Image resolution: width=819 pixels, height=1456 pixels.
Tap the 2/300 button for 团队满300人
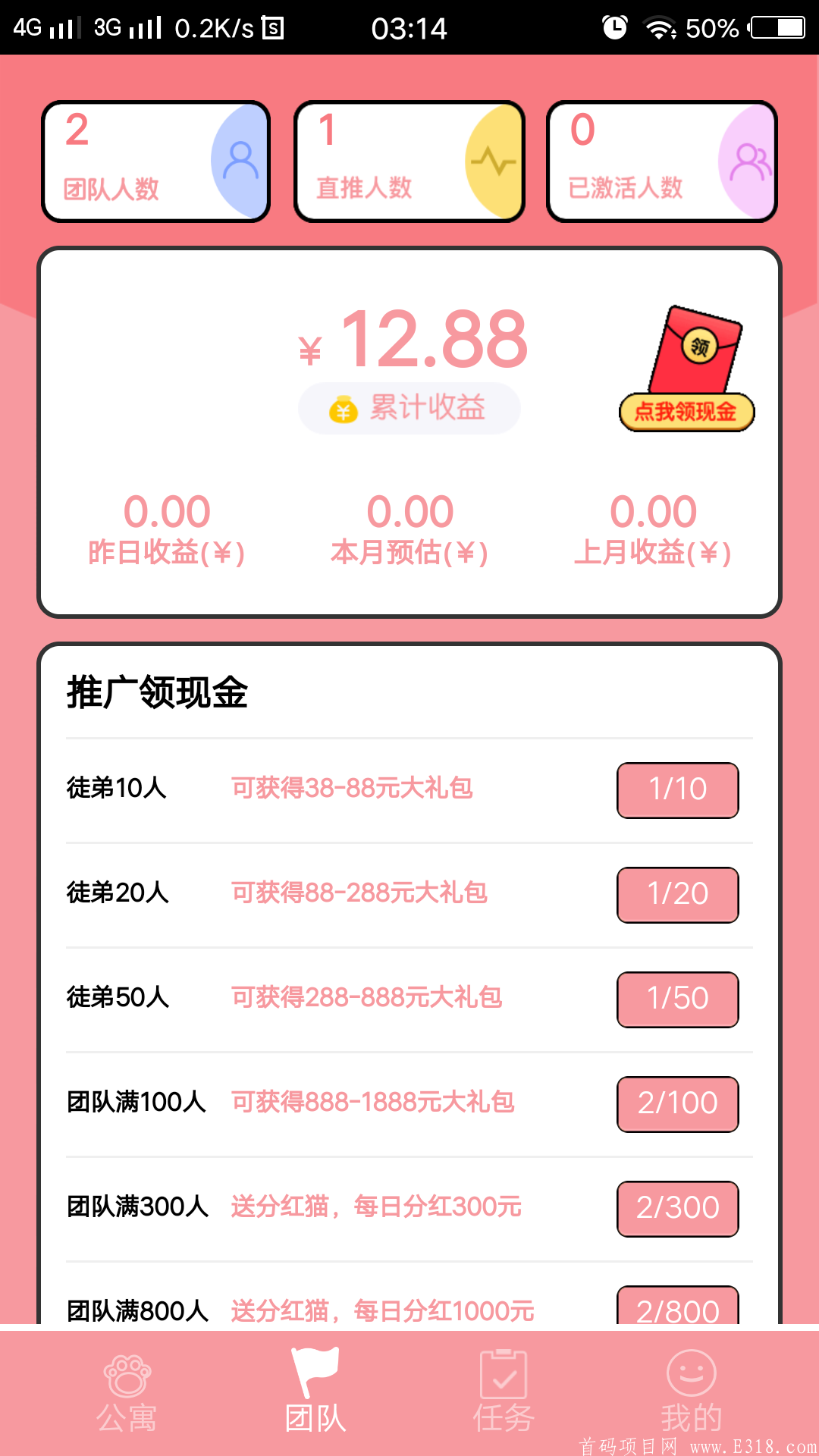click(x=678, y=1209)
